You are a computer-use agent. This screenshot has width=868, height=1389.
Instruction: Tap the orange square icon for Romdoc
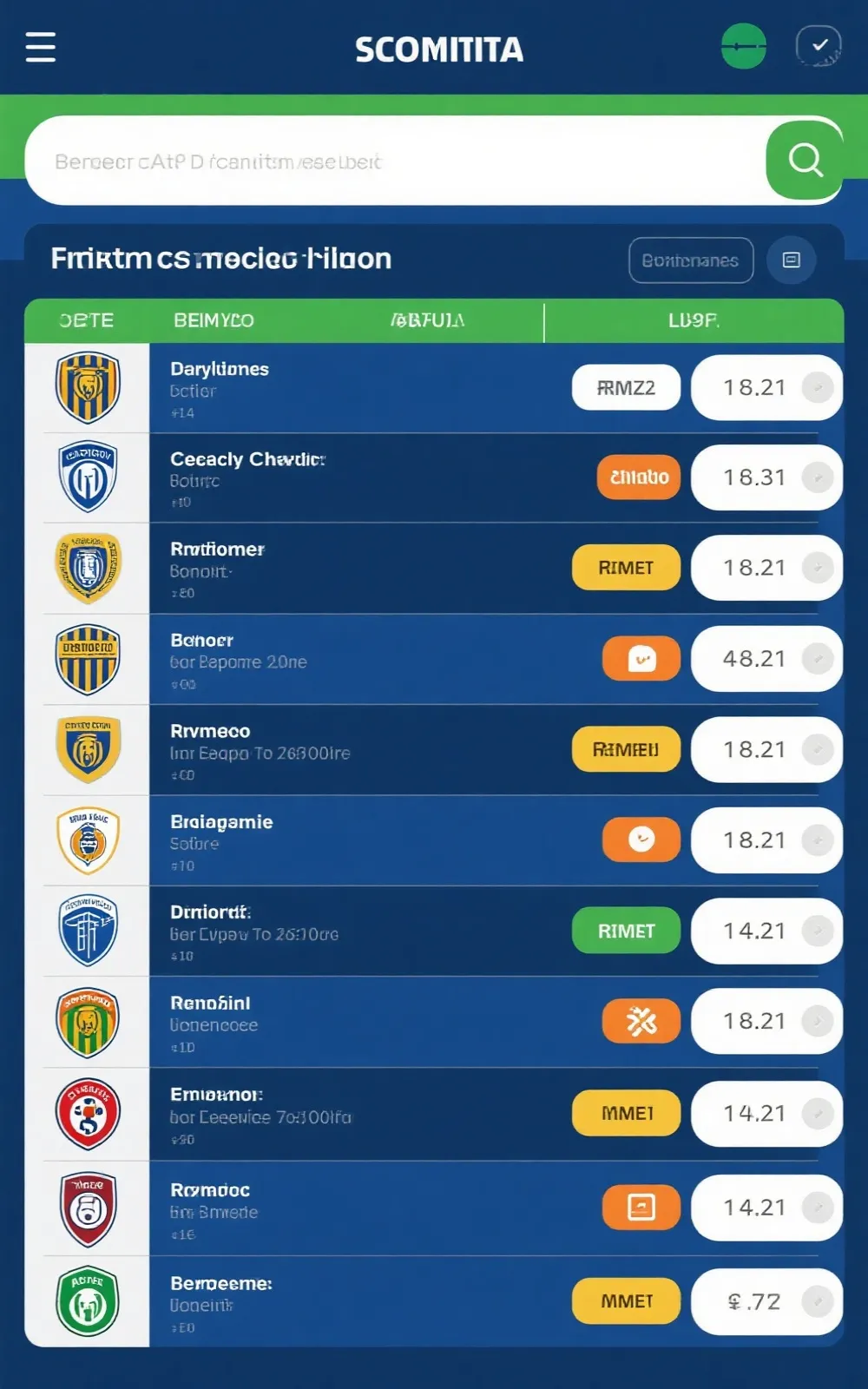coord(641,1208)
